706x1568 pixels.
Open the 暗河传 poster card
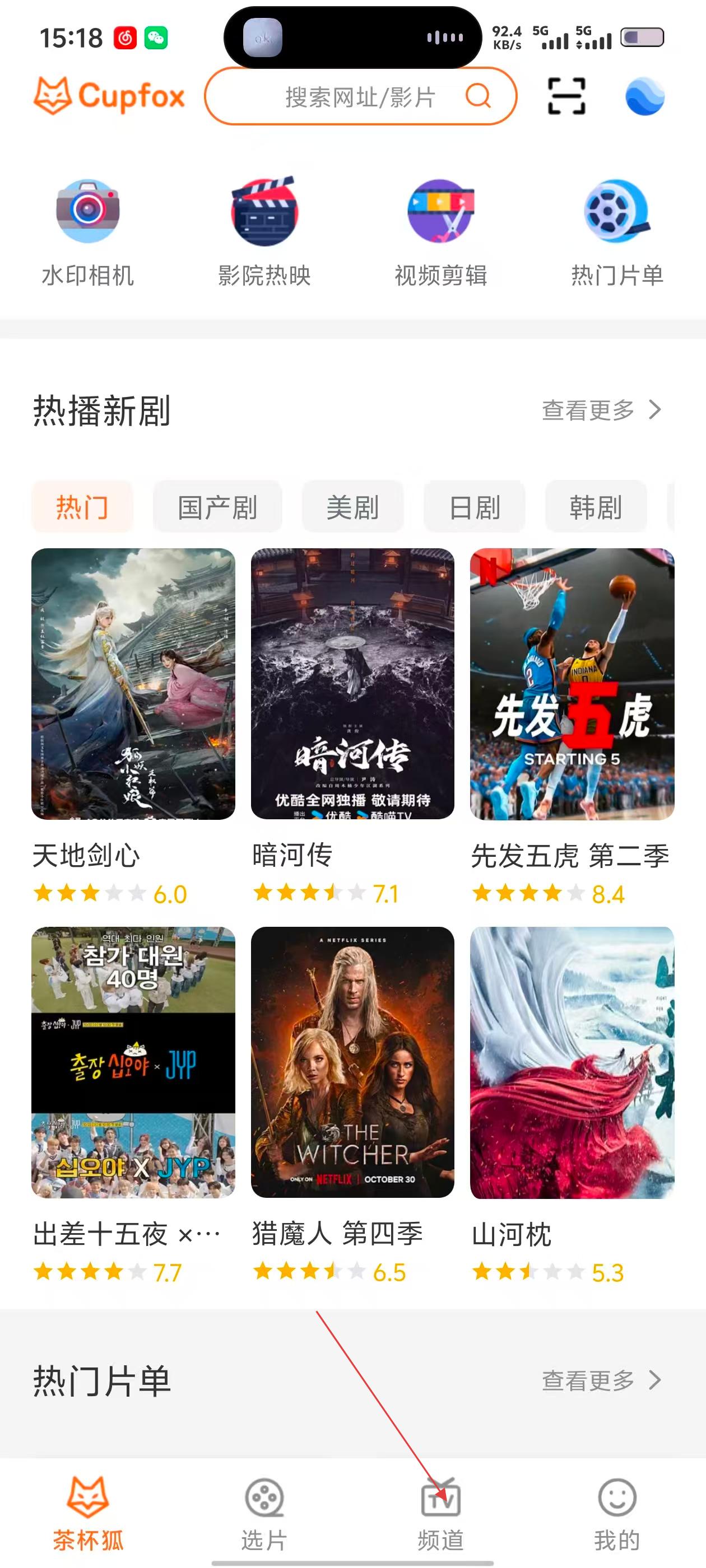pos(352,684)
